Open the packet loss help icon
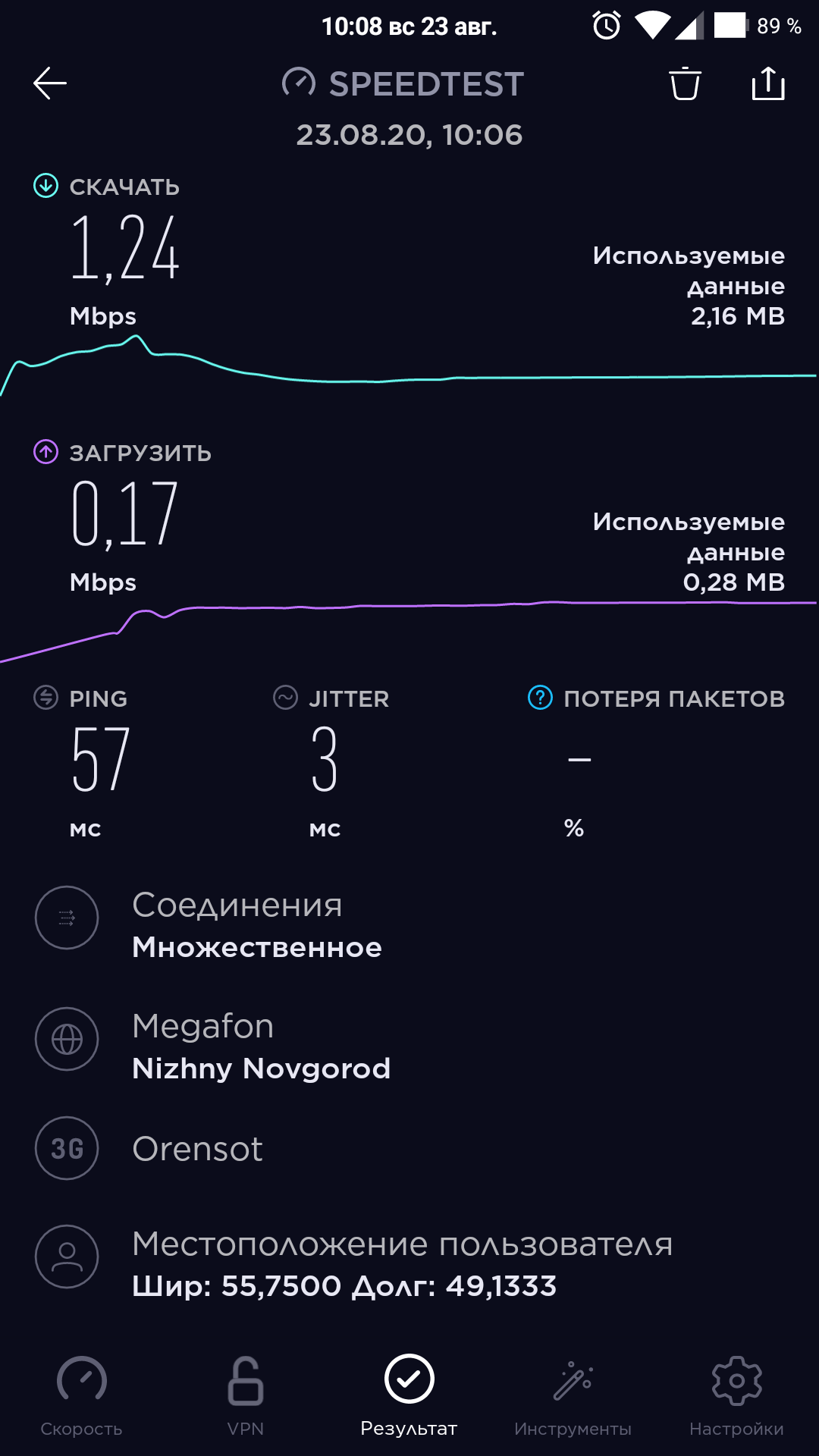 click(x=540, y=698)
